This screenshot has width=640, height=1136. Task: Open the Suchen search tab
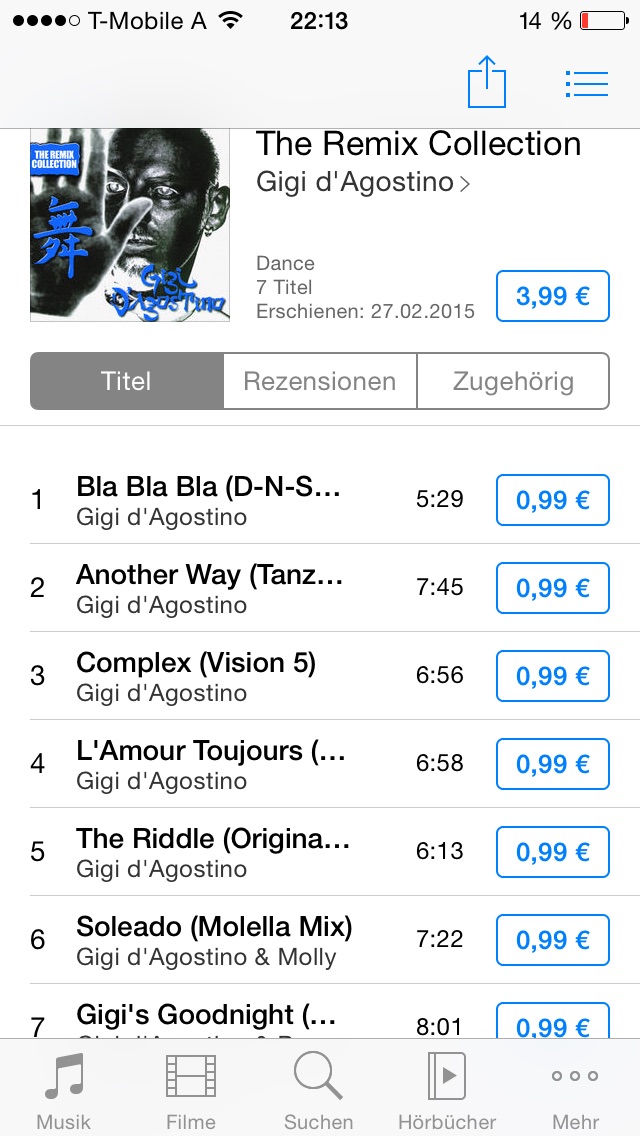[319, 1089]
